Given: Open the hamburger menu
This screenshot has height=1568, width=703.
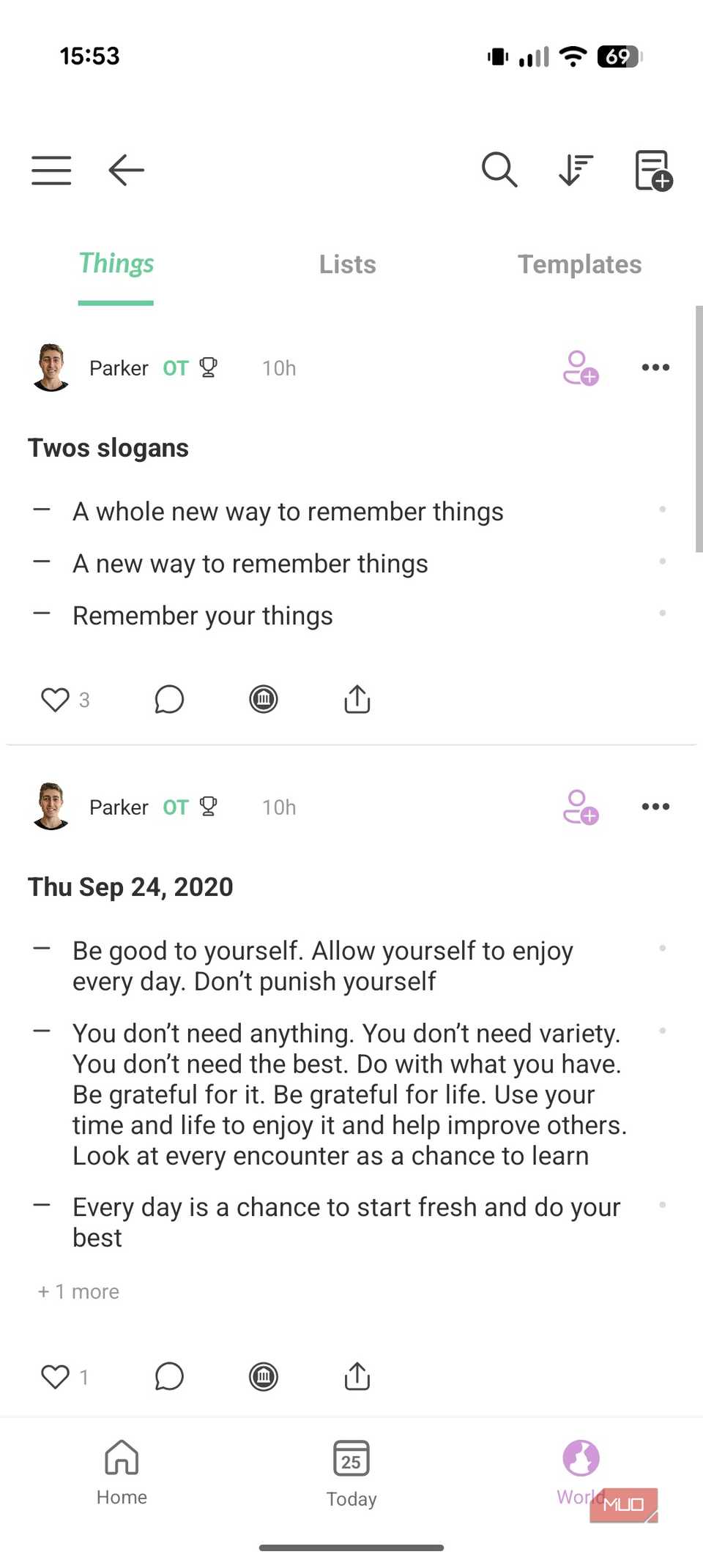Looking at the screenshot, I should (x=51, y=170).
